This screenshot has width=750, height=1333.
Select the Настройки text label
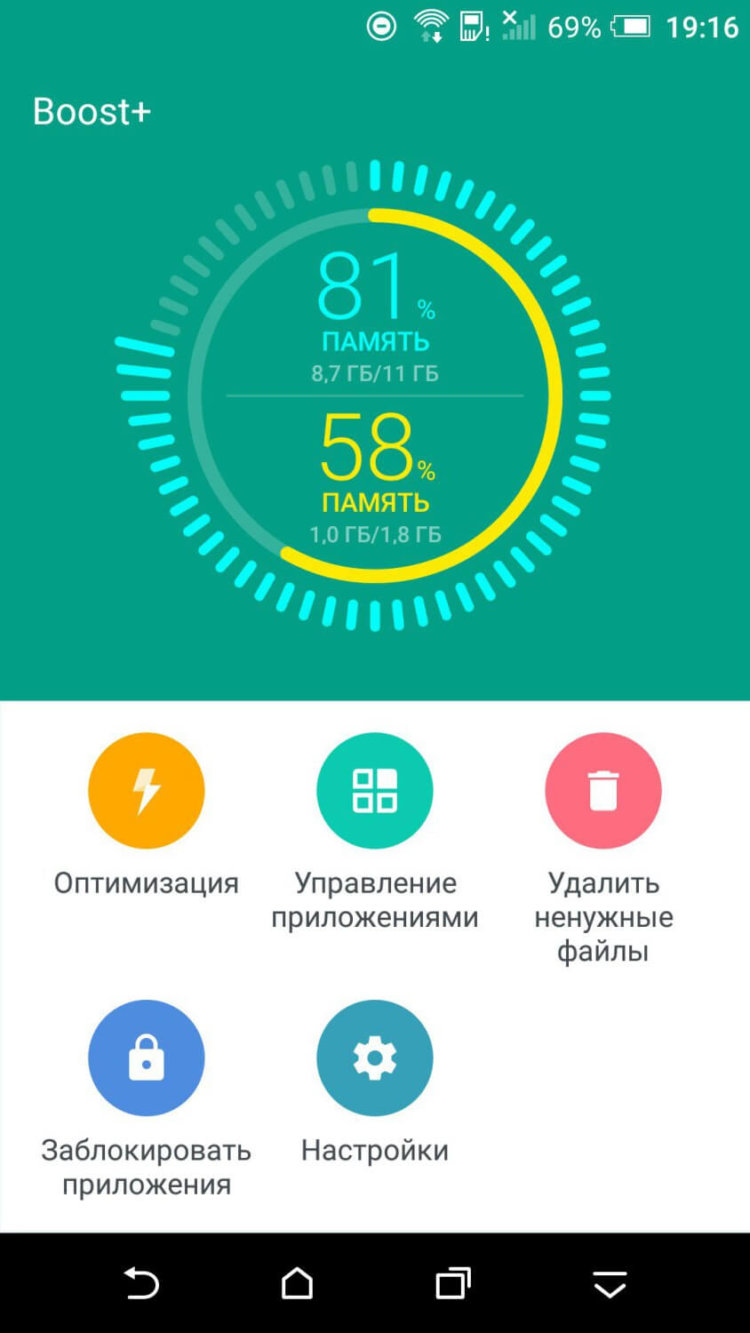pyautogui.click(x=374, y=1150)
